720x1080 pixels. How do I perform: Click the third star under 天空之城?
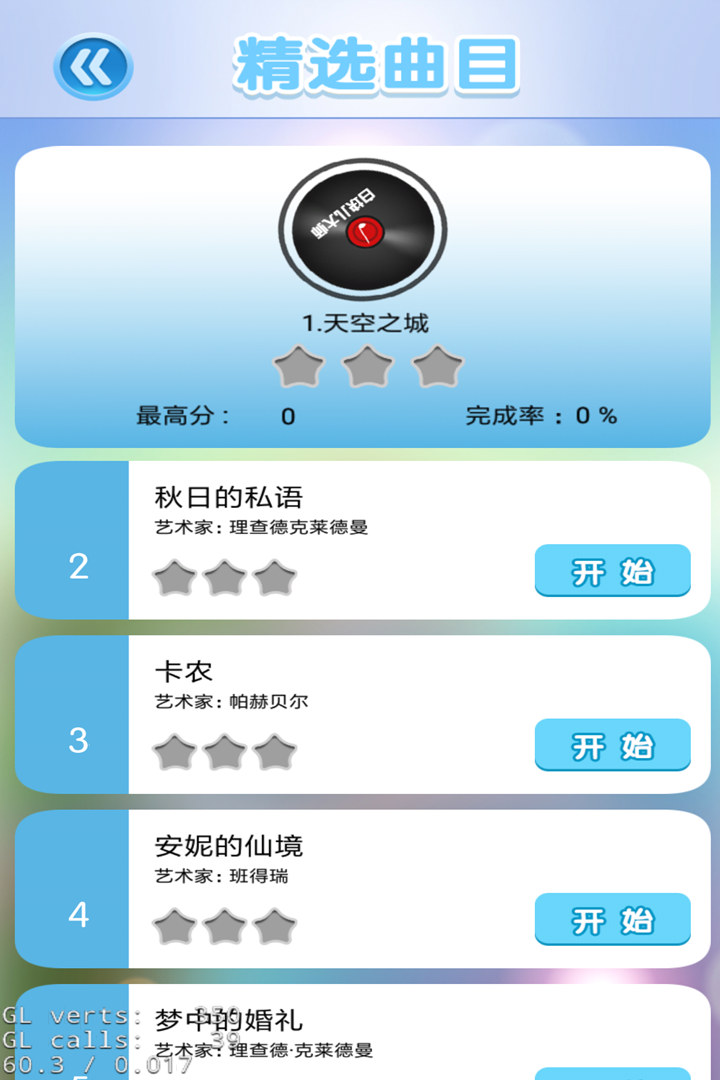436,365
